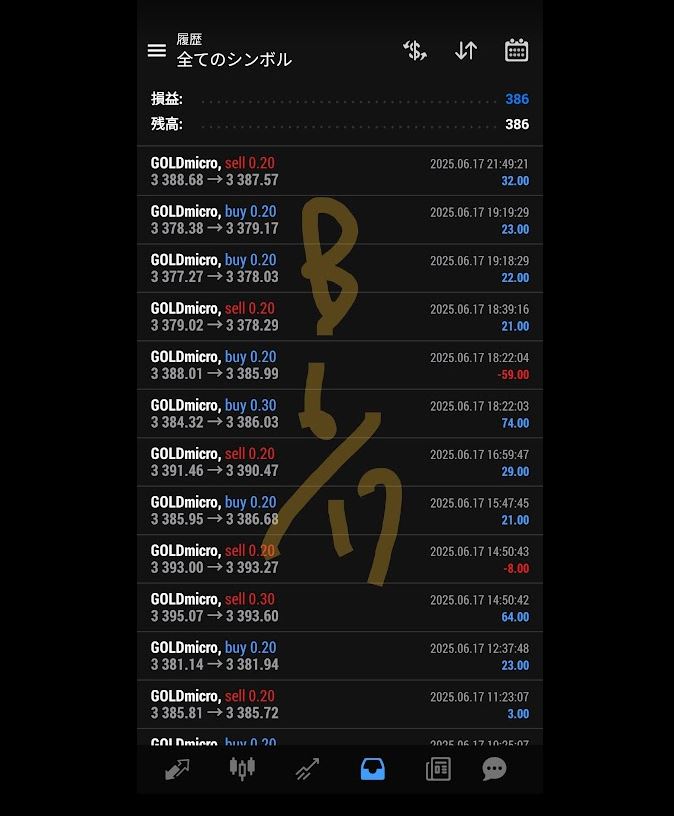Switch to the Chart candlestick tab
The image size is (674, 816).
[242, 768]
